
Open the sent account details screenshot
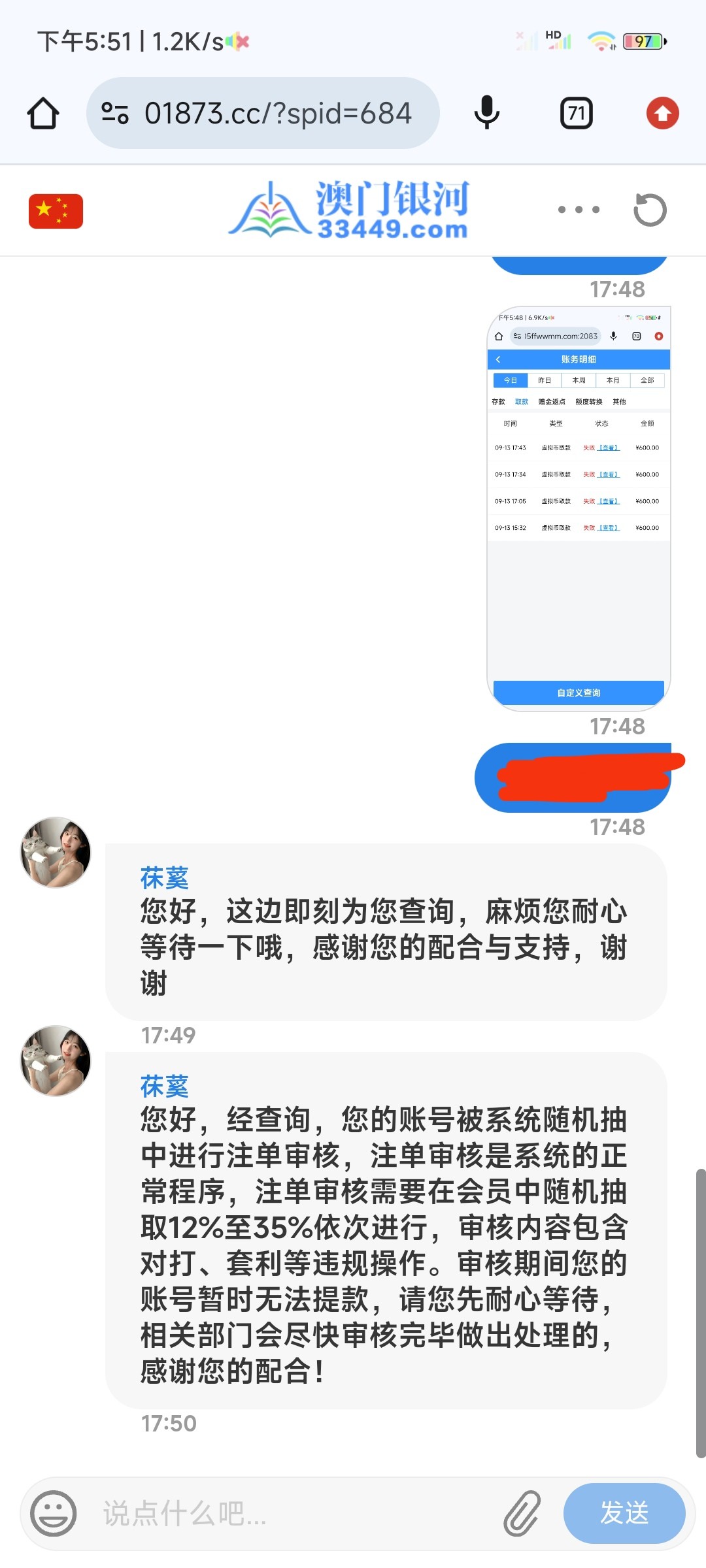[x=579, y=508]
